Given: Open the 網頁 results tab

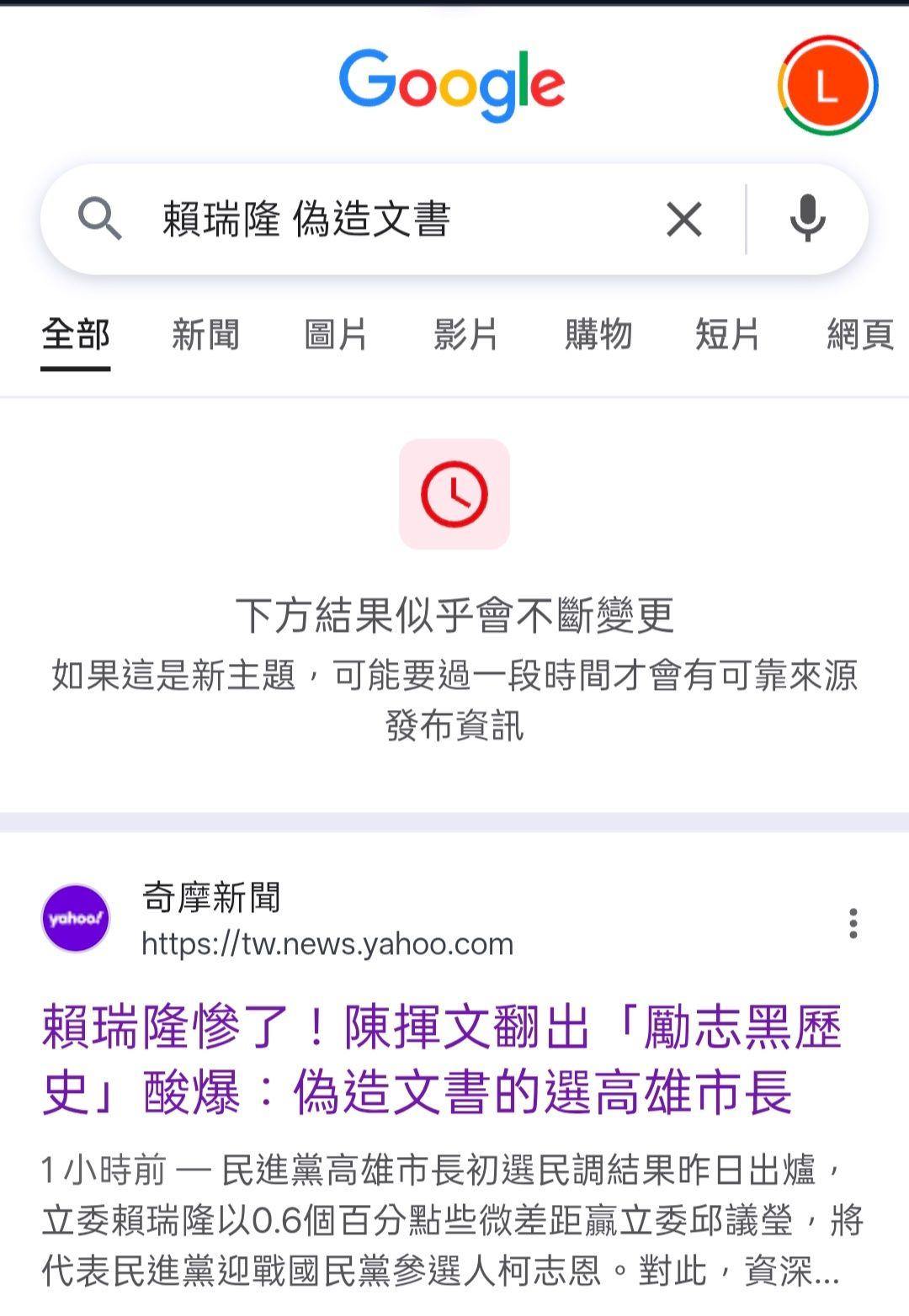Looking at the screenshot, I should coord(859,335).
